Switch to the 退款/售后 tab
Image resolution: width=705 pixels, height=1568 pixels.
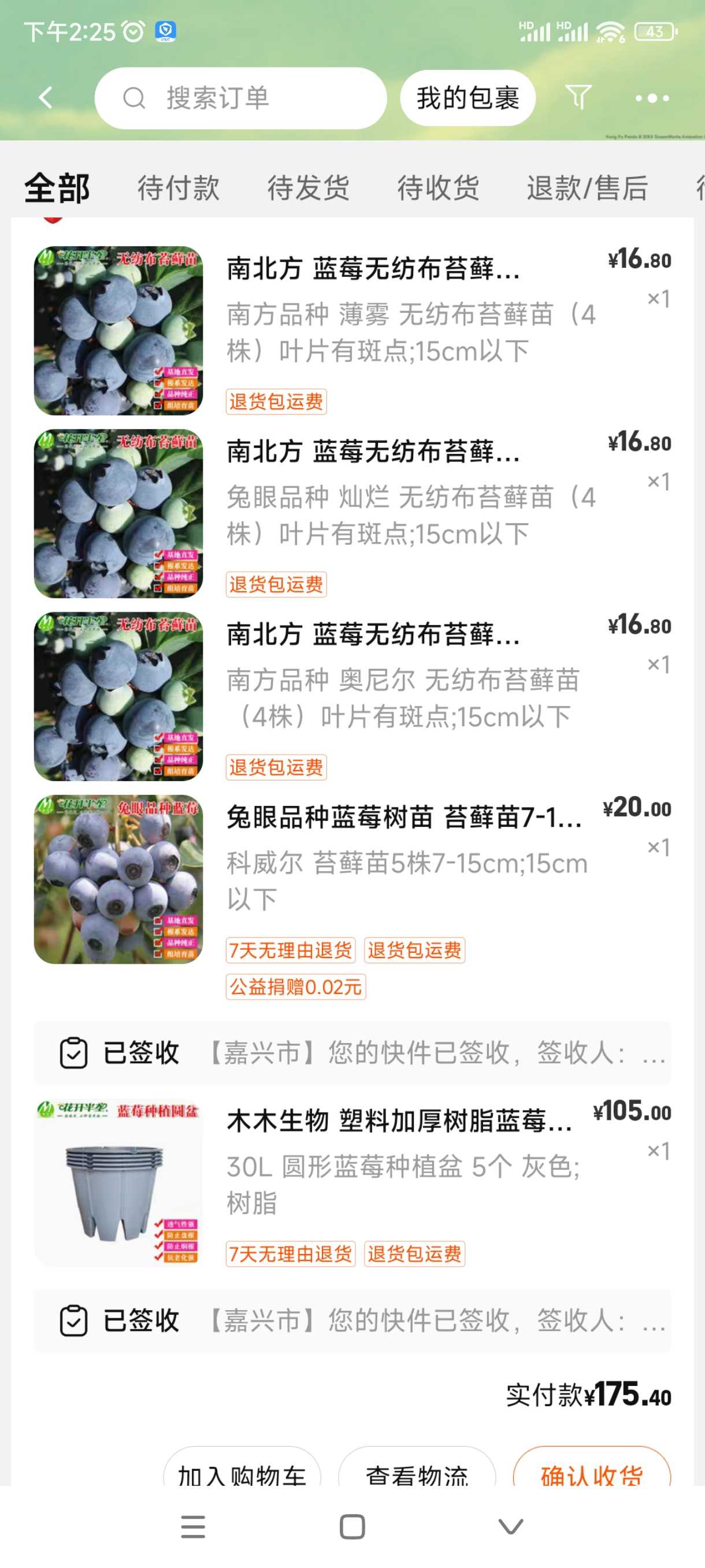(587, 187)
